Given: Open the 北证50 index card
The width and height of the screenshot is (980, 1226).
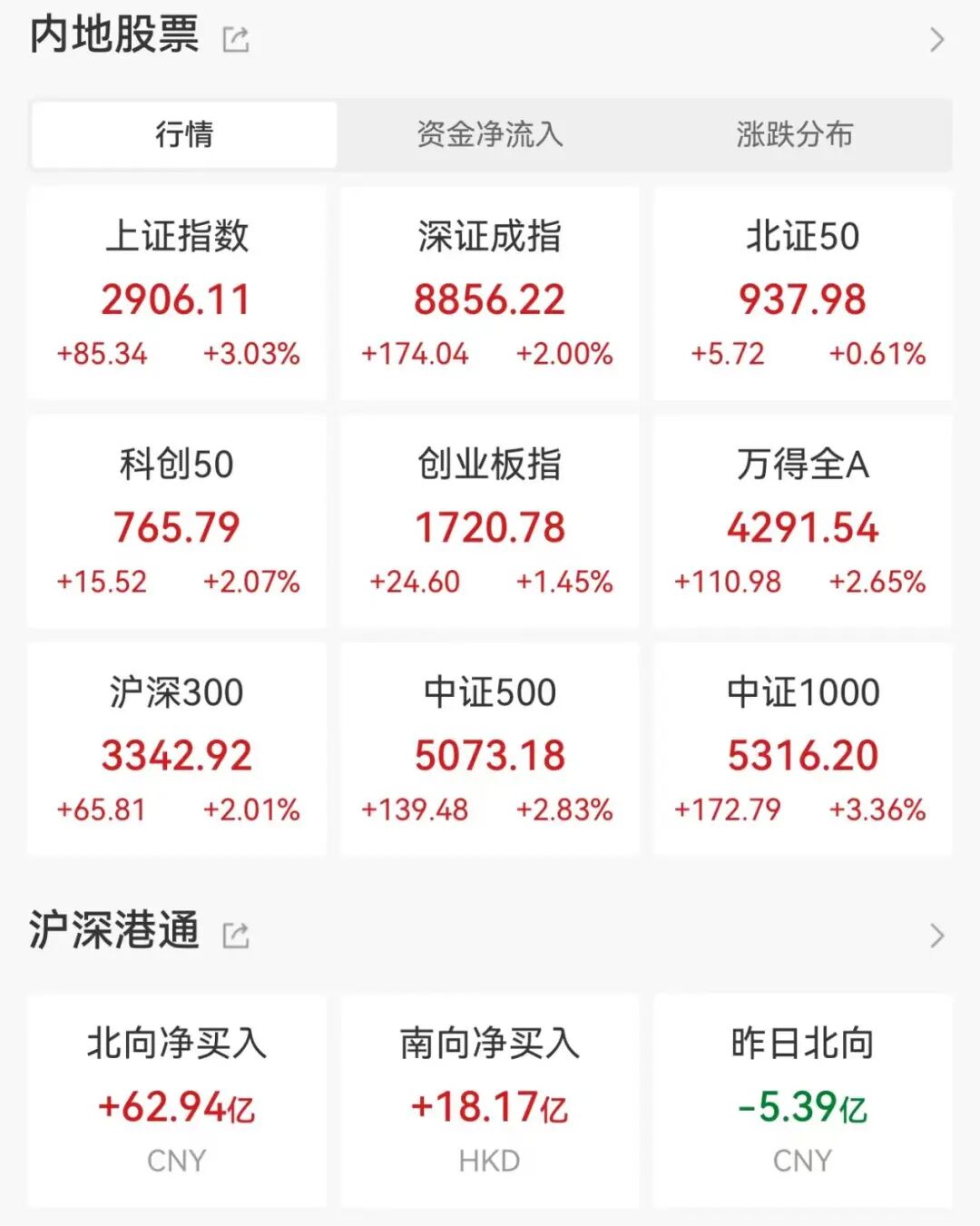Looking at the screenshot, I should pos(803,293).
